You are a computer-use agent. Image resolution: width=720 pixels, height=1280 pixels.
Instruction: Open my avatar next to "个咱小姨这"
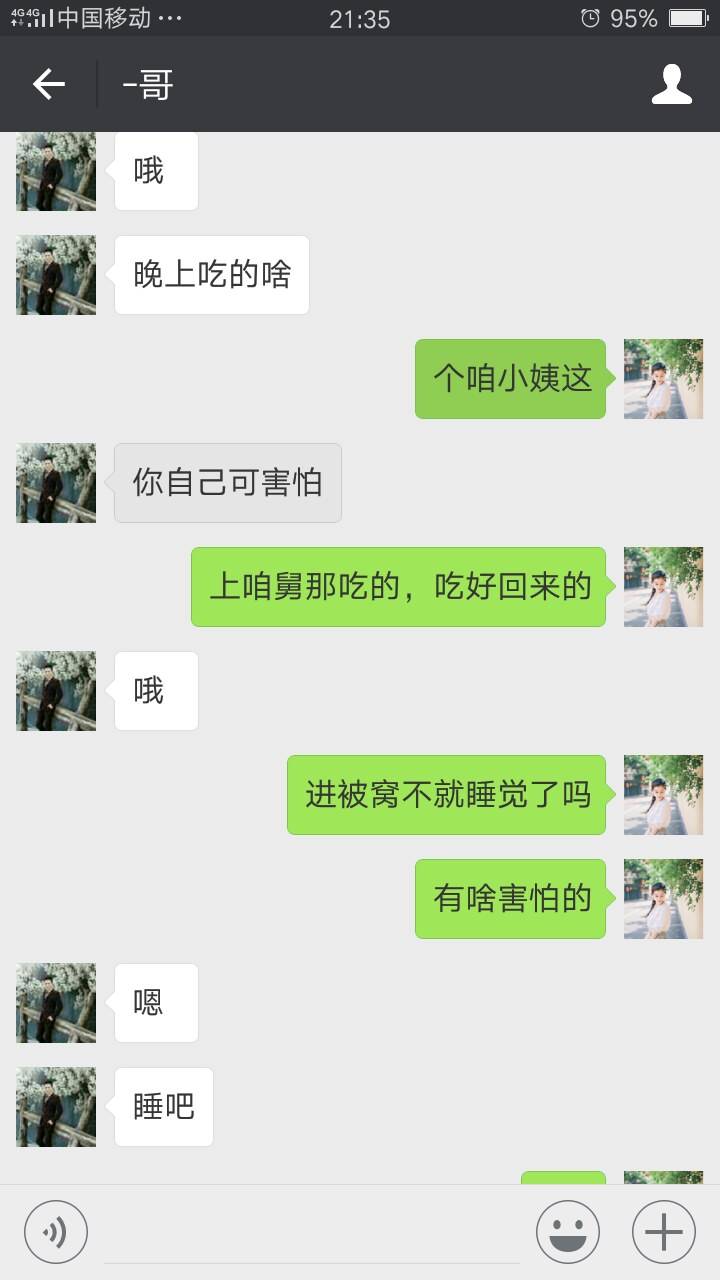[x=663, y=379]
